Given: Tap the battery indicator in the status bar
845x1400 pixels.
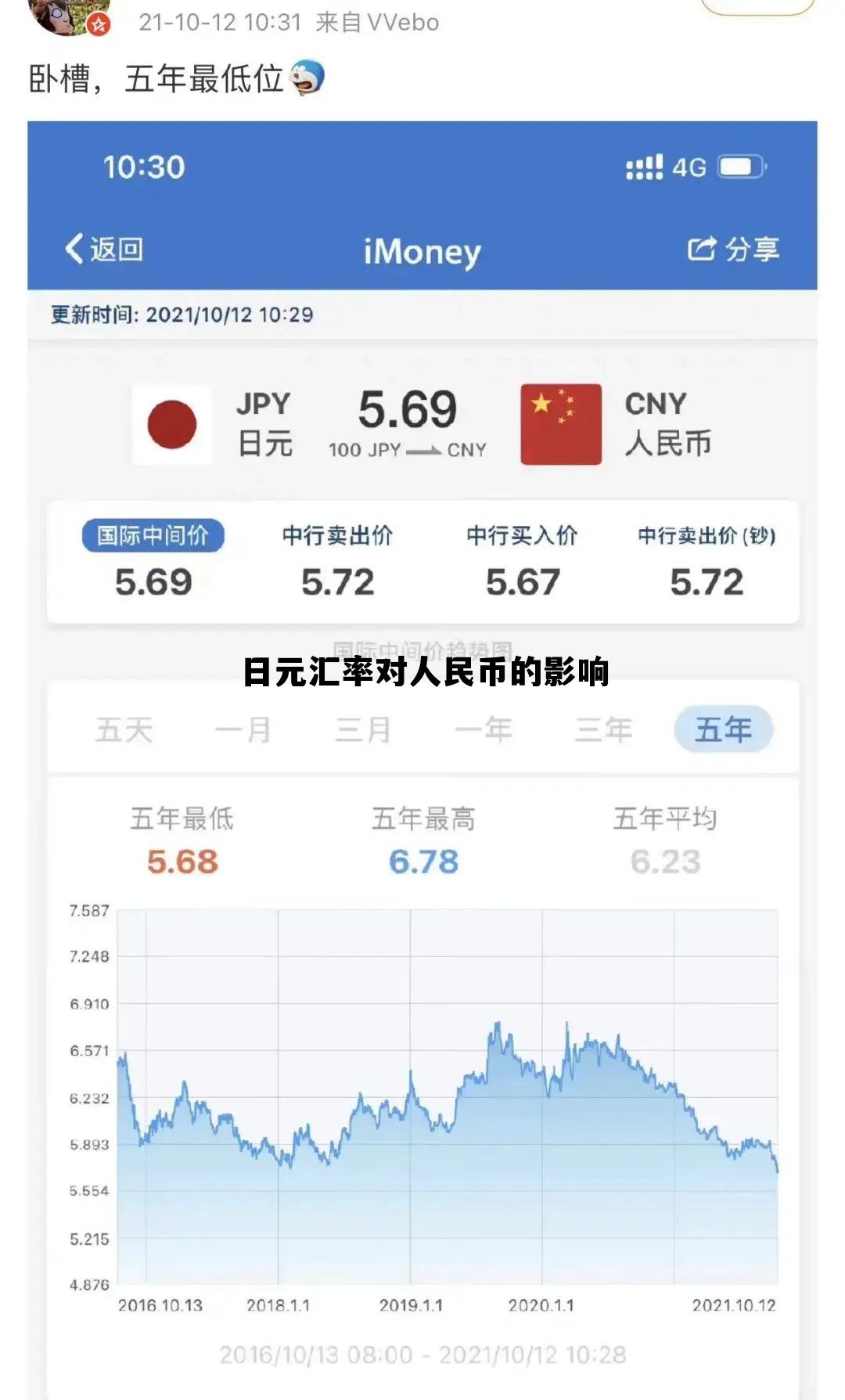Looking at the screenshot, I should click(743, 167).
